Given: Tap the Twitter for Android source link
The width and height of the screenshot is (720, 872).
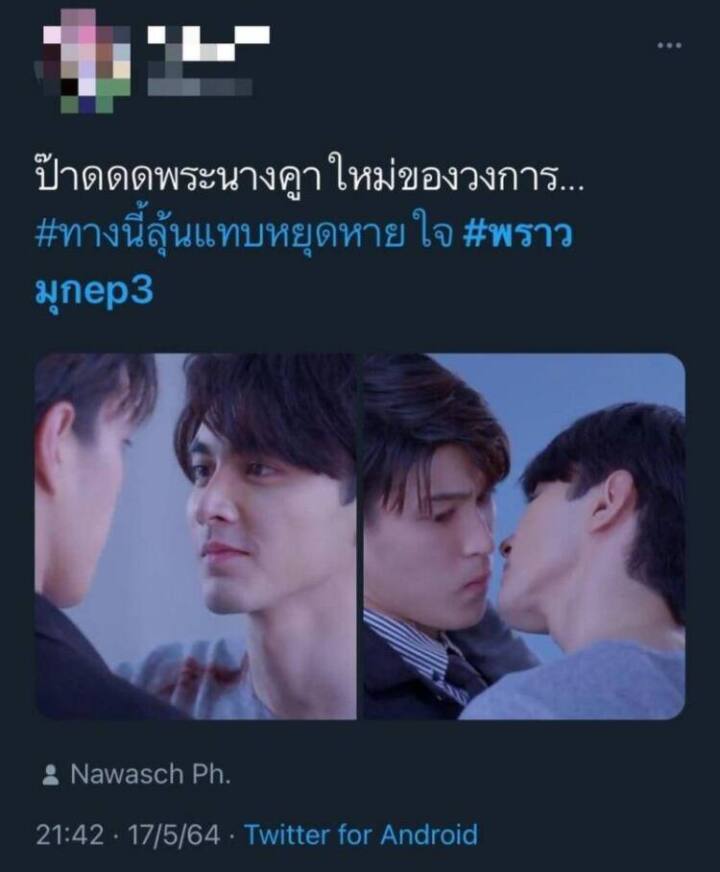Looking at the screenshot, I should [x=361, y=834].
